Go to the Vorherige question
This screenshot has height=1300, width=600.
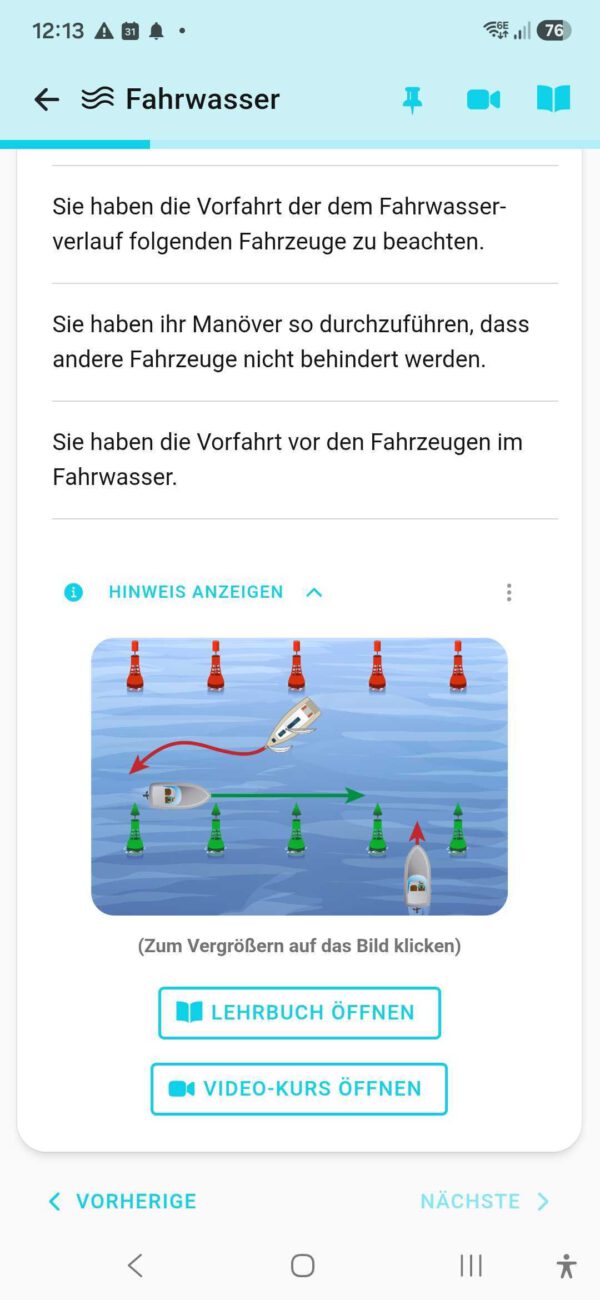pos(122,1201)
